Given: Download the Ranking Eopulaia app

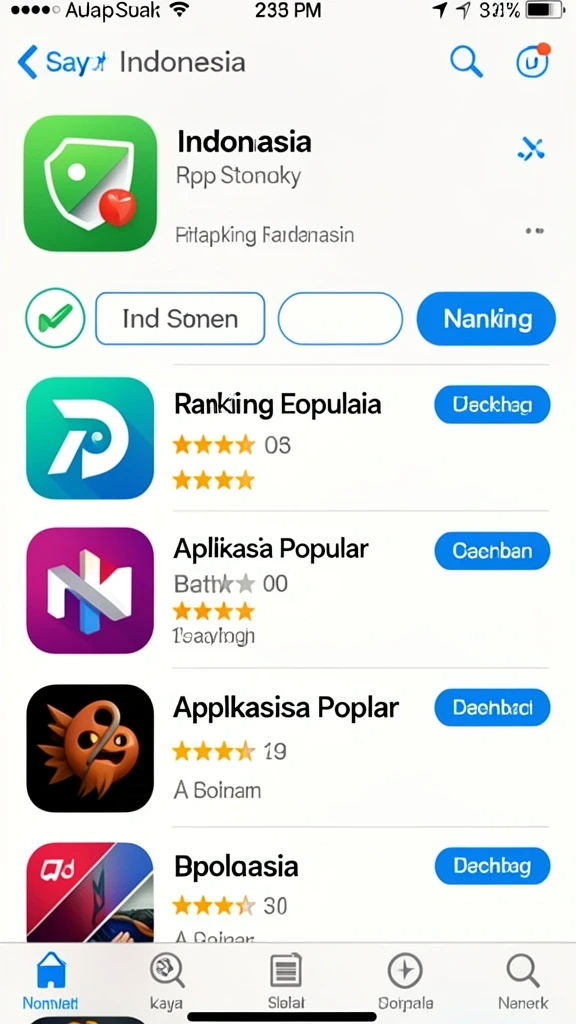Looking at the screenshot, I should click(492, 404).
